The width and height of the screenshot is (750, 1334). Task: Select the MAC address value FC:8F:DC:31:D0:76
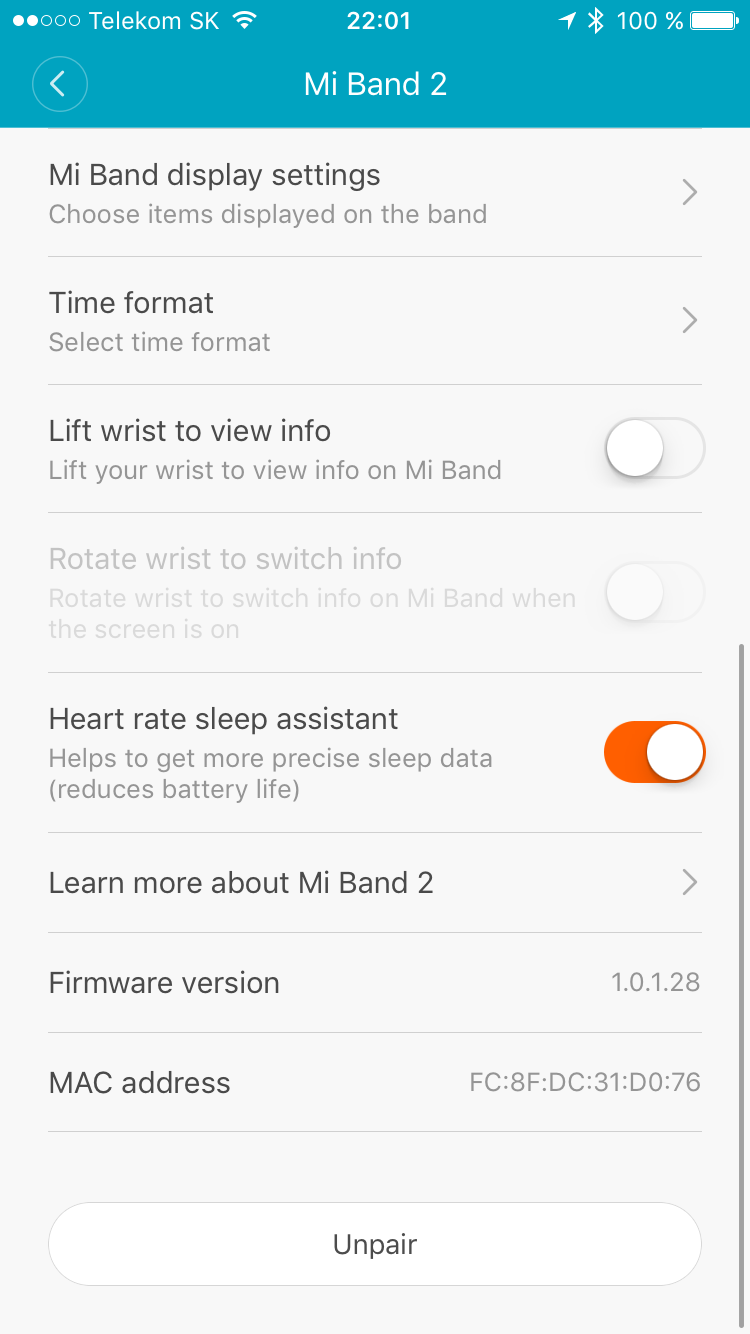point(585,1082)
